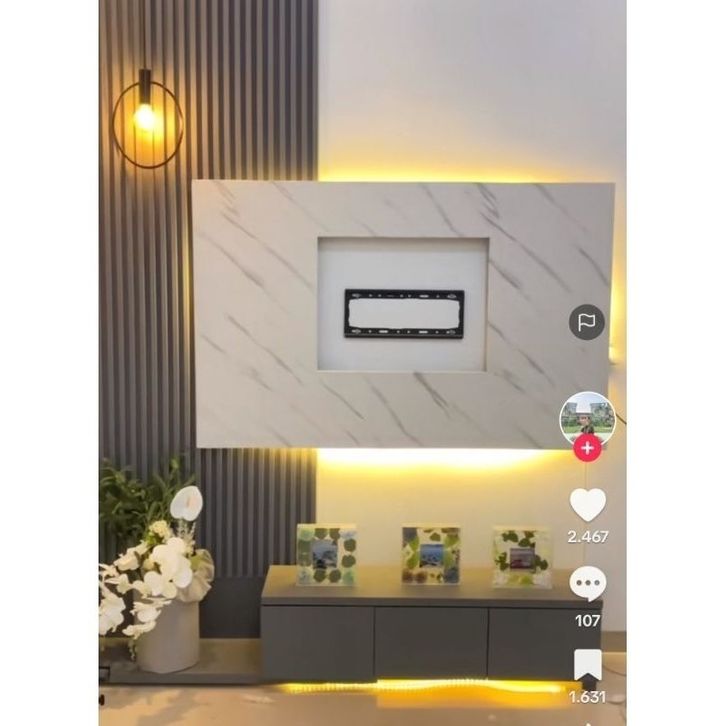Viewport: 726px width, 726px height.
Task: Like this video with the heart icon
Action: coord(587,506)
